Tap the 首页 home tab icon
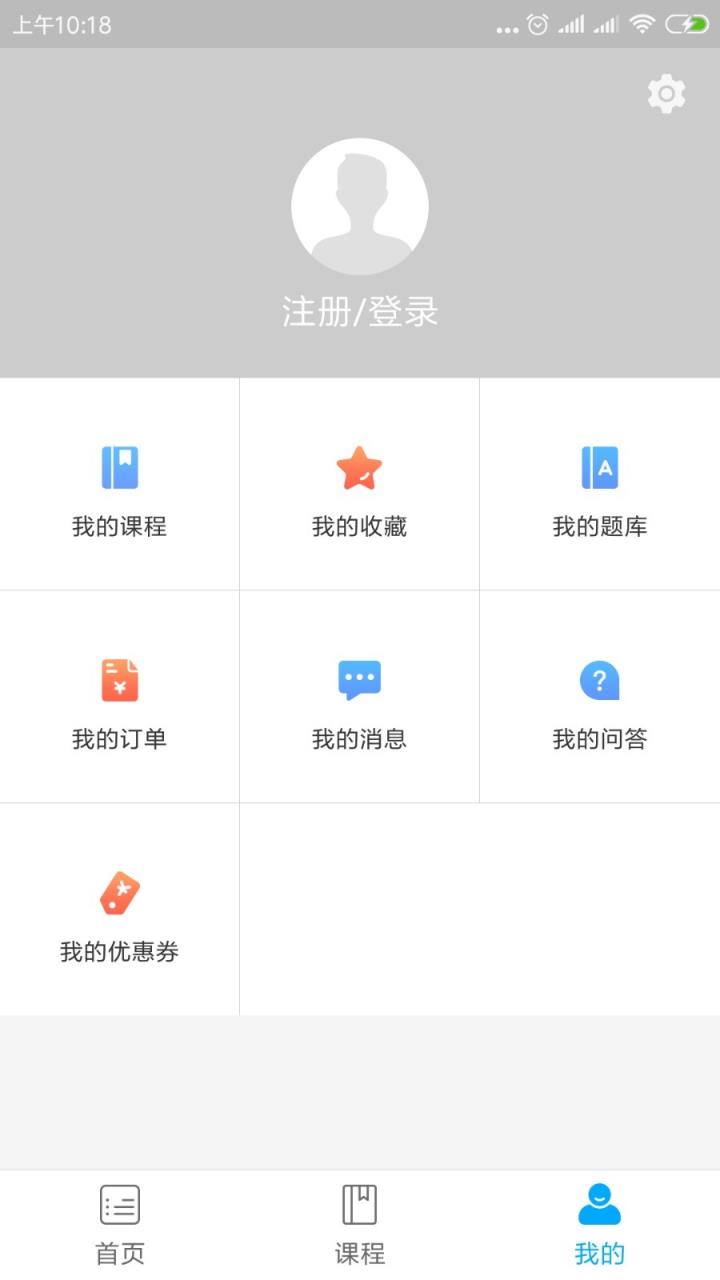 tap(119, 1204)
